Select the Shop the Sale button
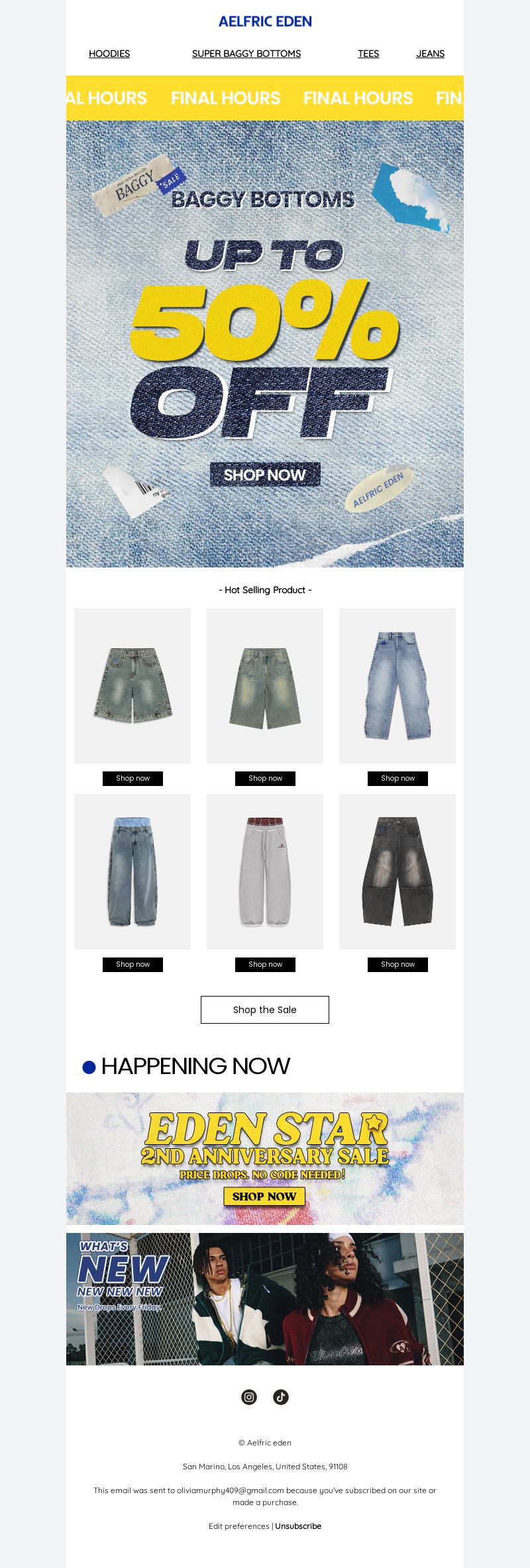The width and height of the screenshot is (530, 1568). 265,1010
